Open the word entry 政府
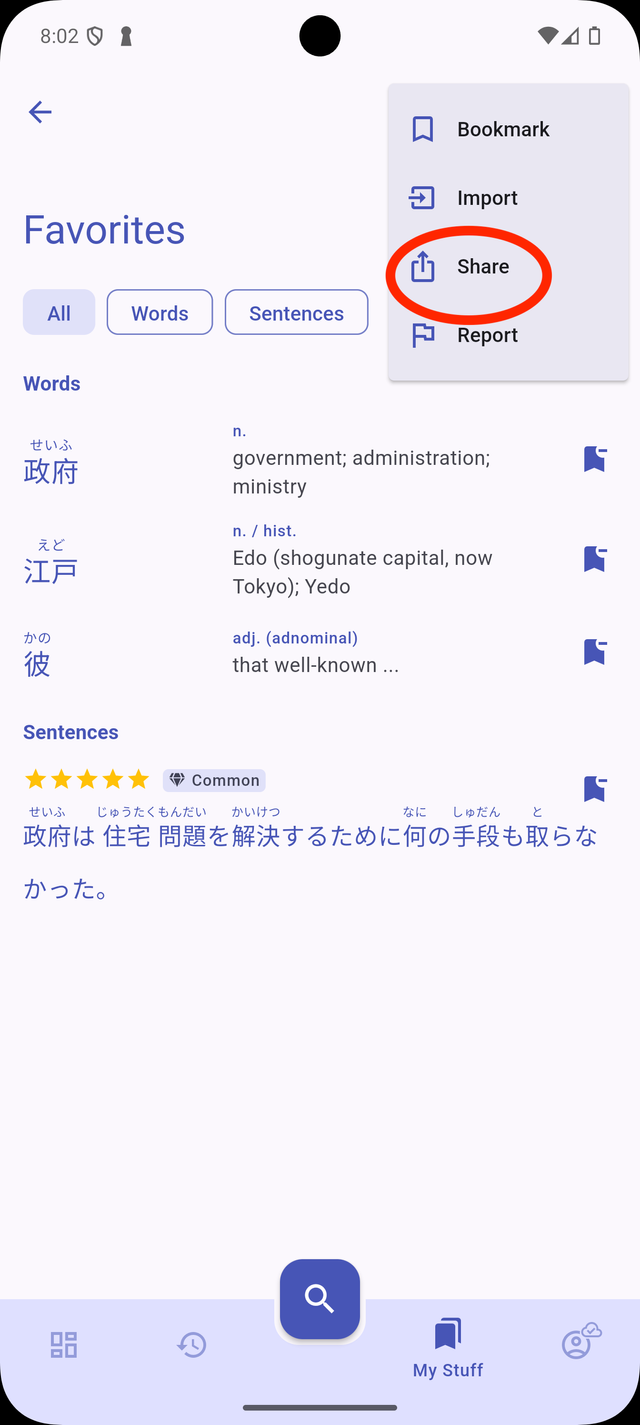640x1425 pixels. coord(51,471)
